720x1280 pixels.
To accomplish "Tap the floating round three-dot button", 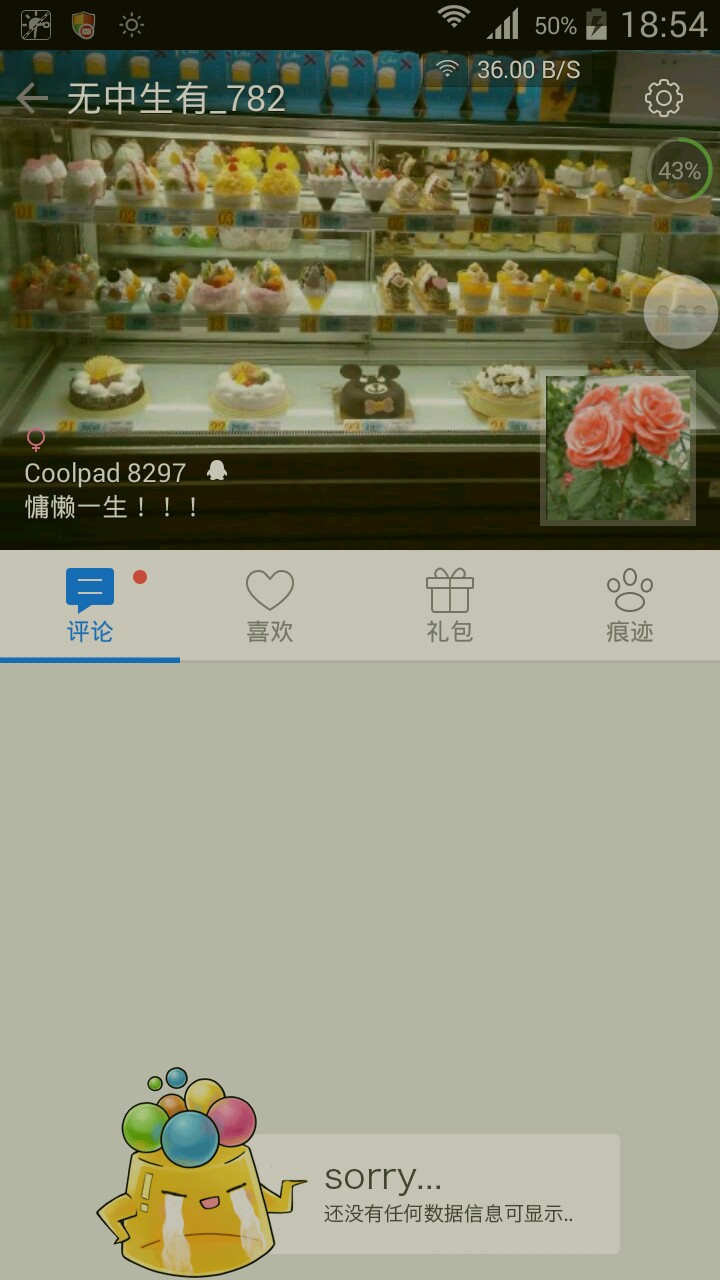I will pos(681,312).
